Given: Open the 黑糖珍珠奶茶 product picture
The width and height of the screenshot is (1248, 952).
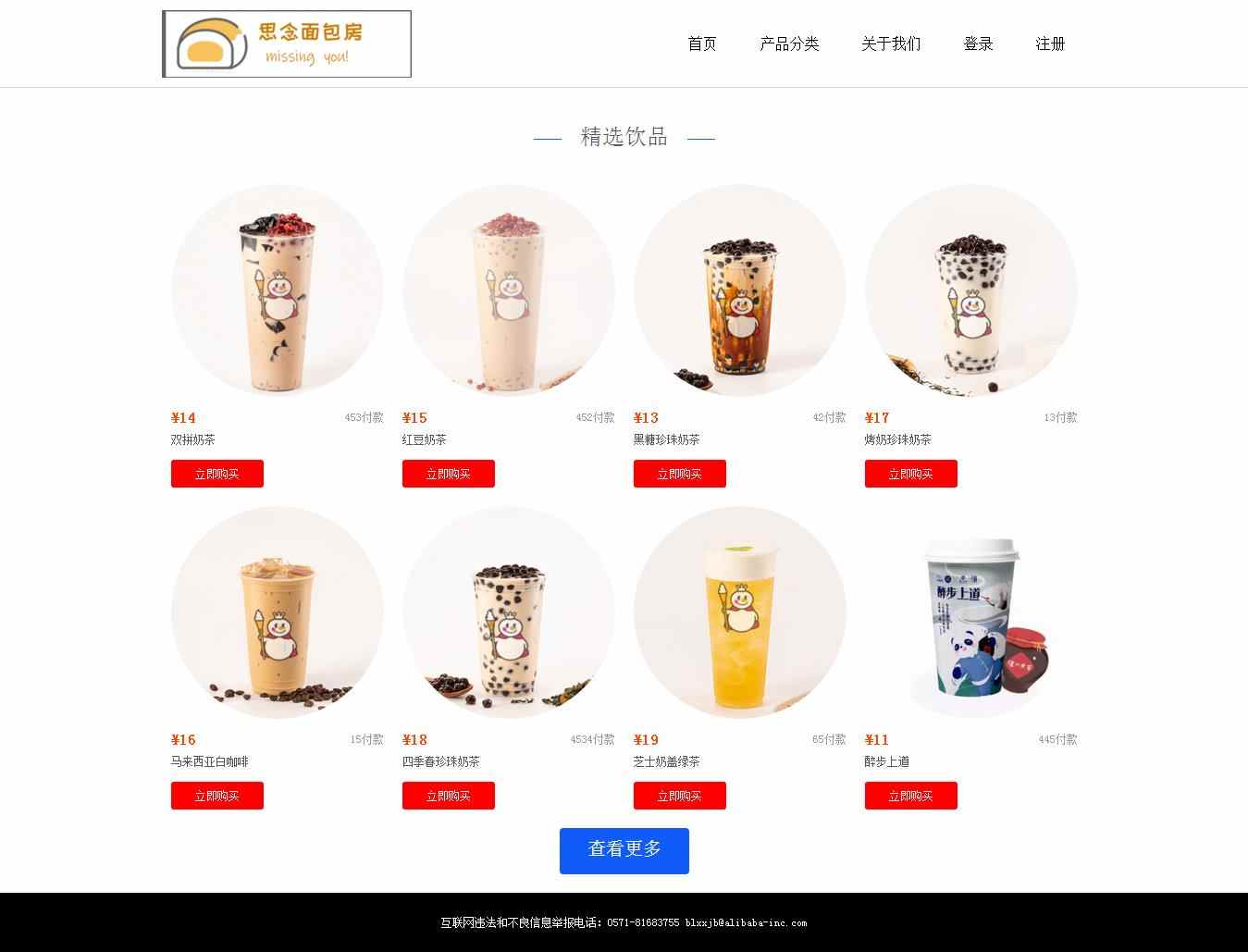Looking at the screenshot, I should pos(739,291).
